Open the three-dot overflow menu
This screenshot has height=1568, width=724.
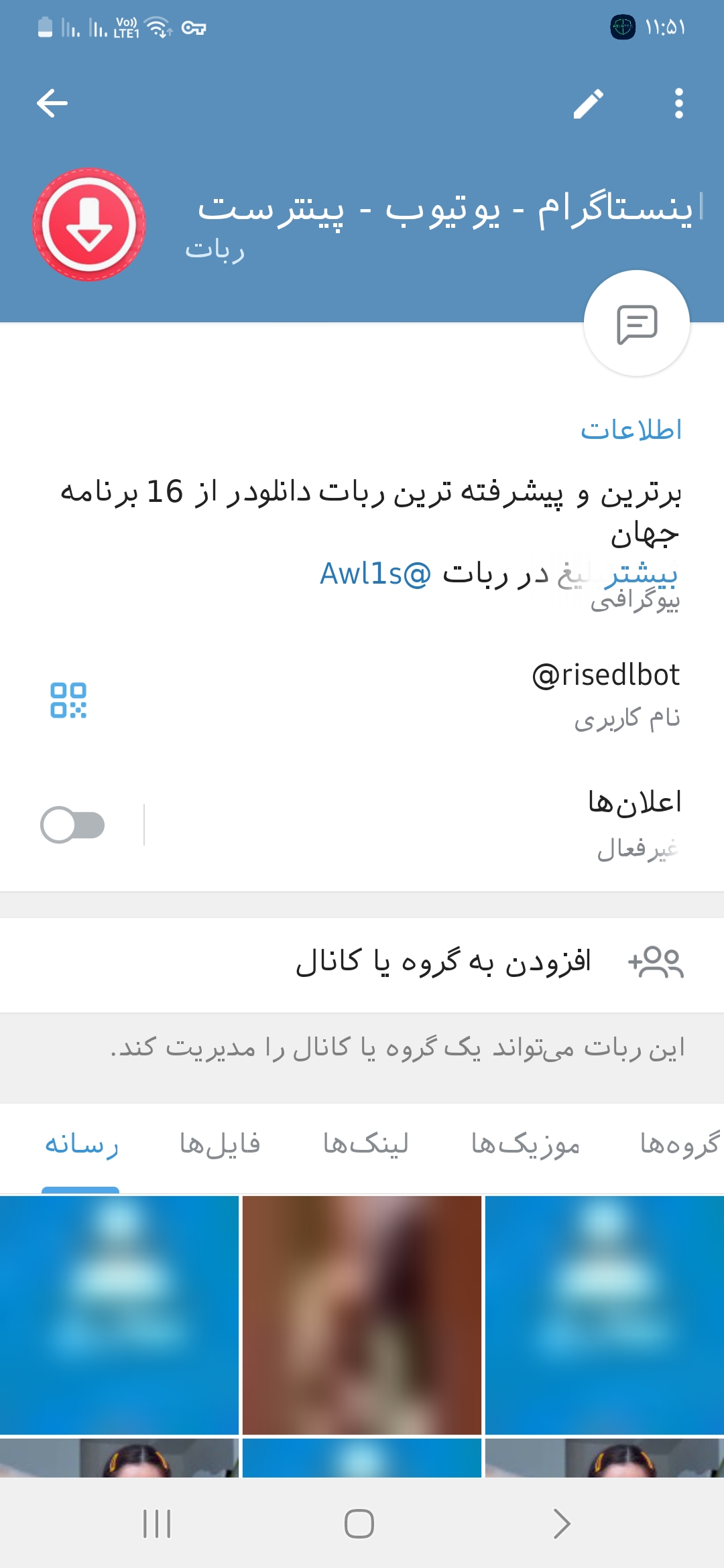(678, 104)
